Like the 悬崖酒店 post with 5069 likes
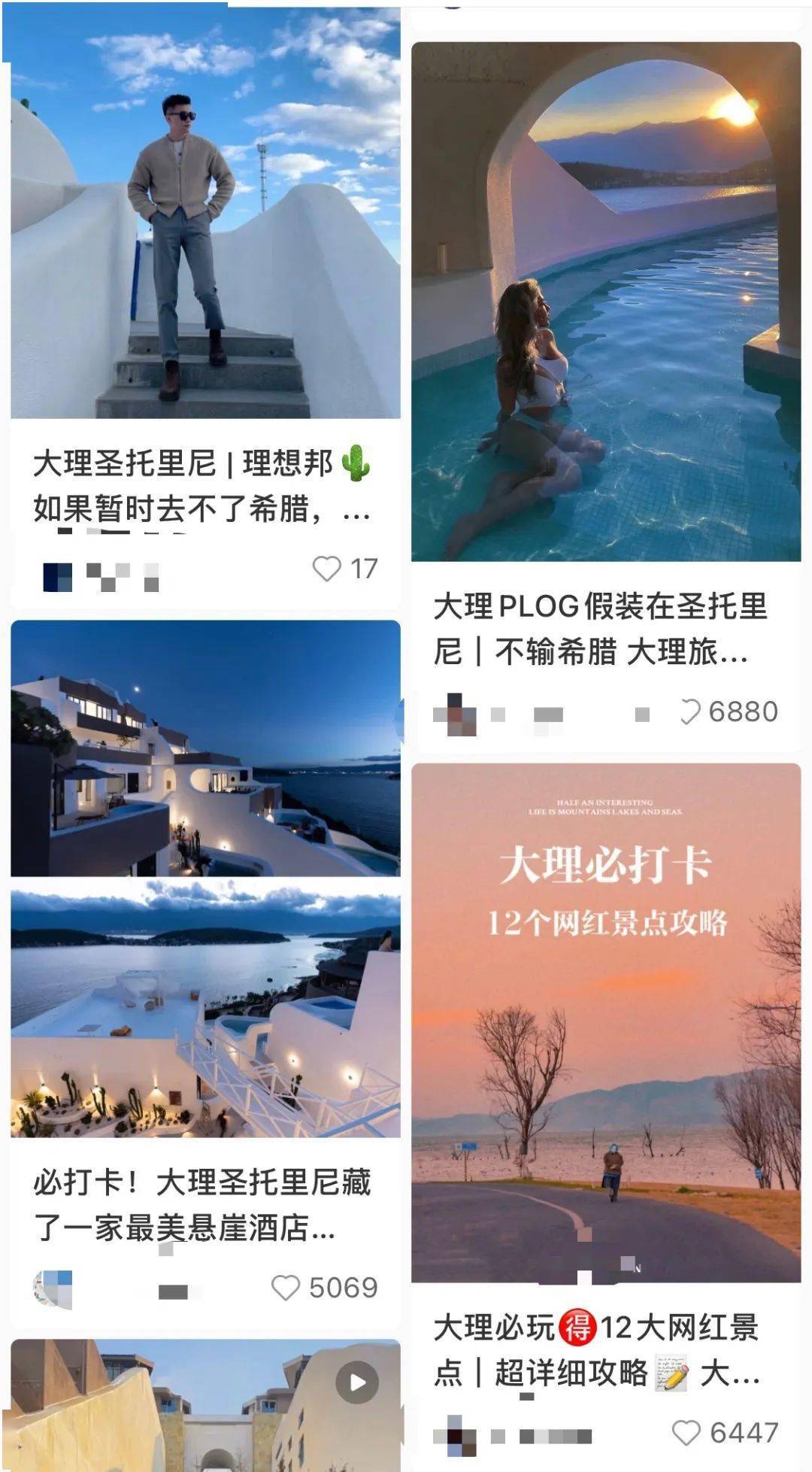Image resolution: width=812 pixels, height=1472 pixels. click(286, 1287)
